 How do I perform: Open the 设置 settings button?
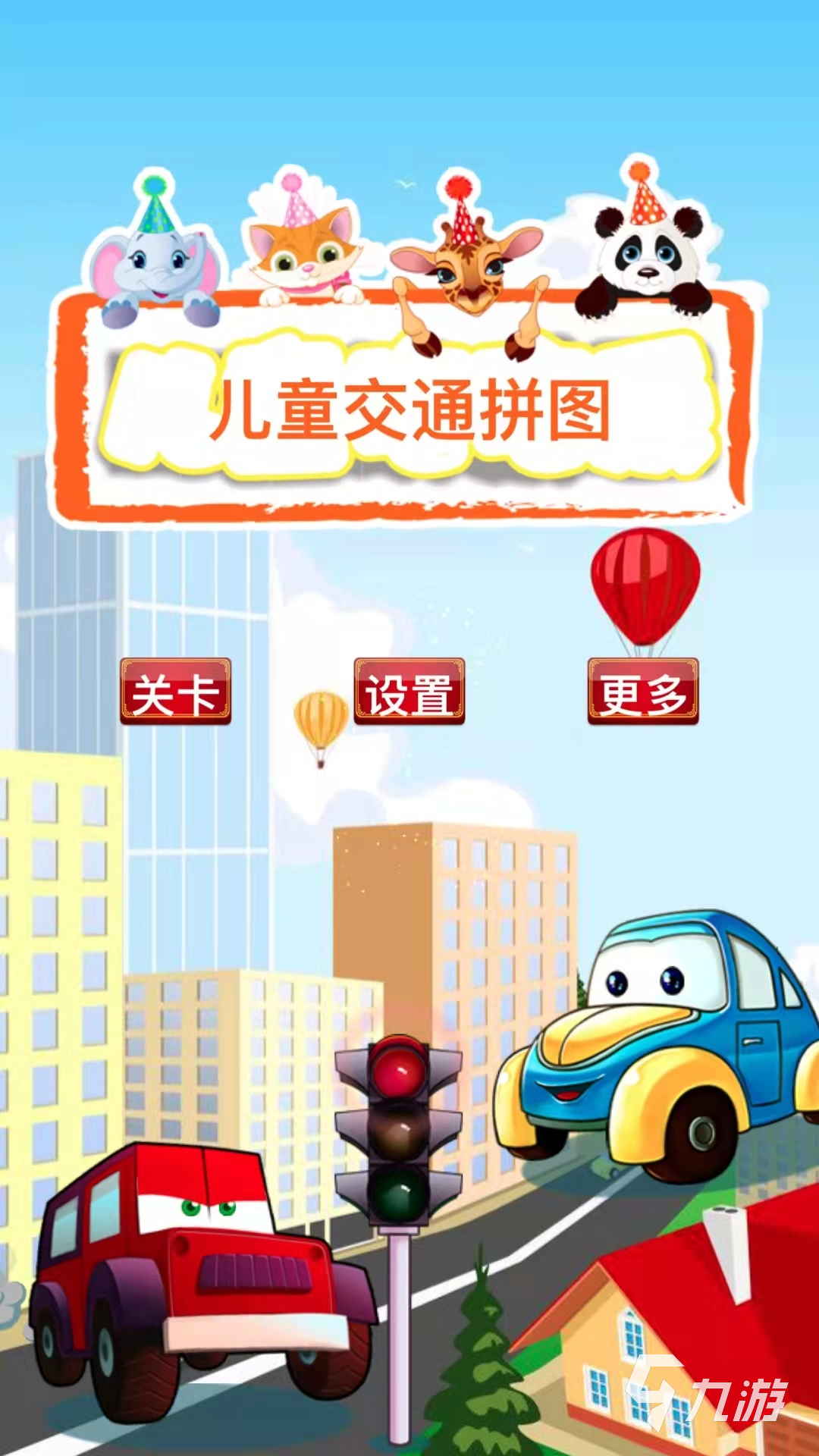click(x=409, y=692)
